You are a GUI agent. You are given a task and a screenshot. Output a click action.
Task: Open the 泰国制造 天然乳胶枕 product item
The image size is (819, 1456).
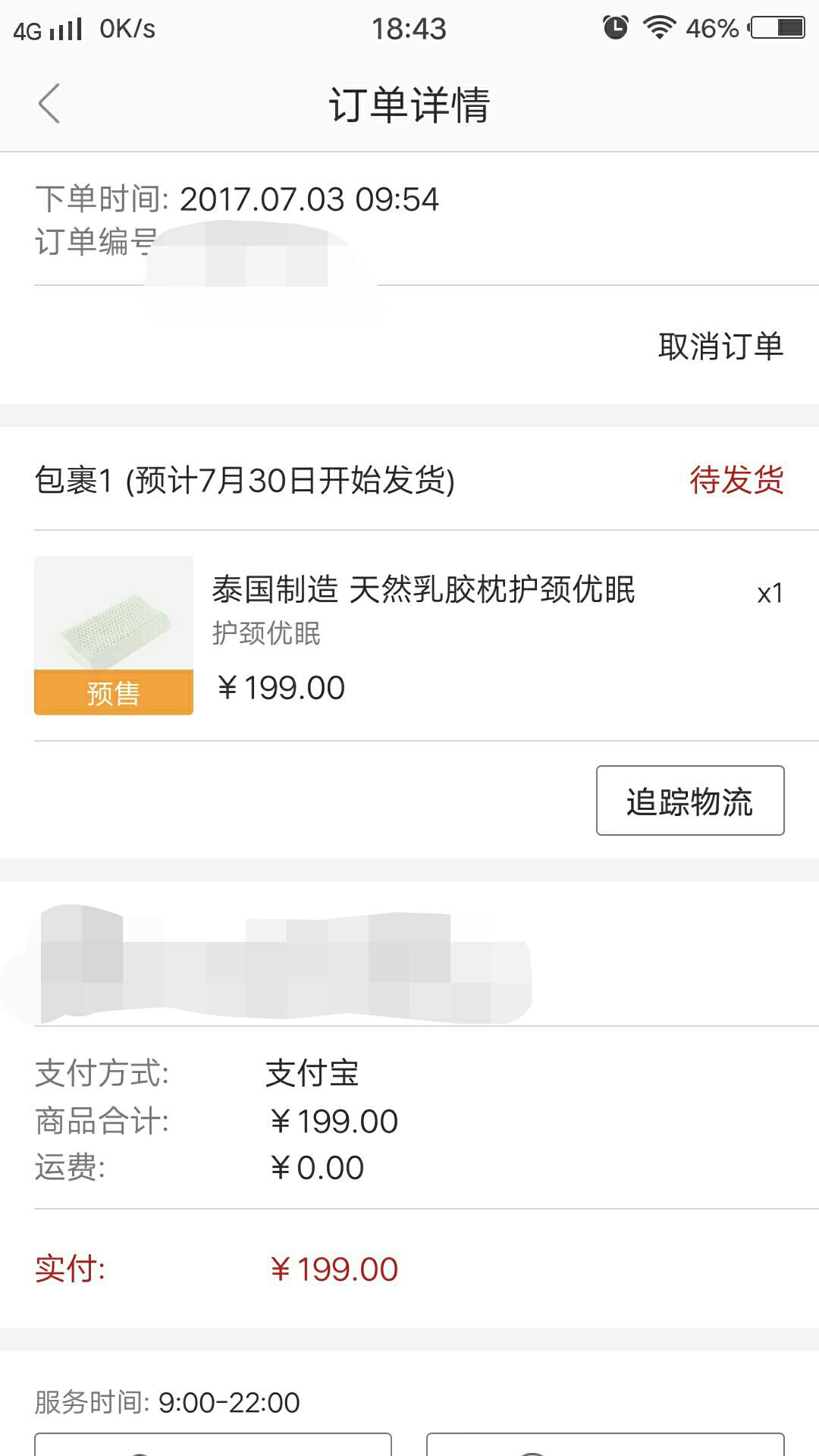point(409,635)
